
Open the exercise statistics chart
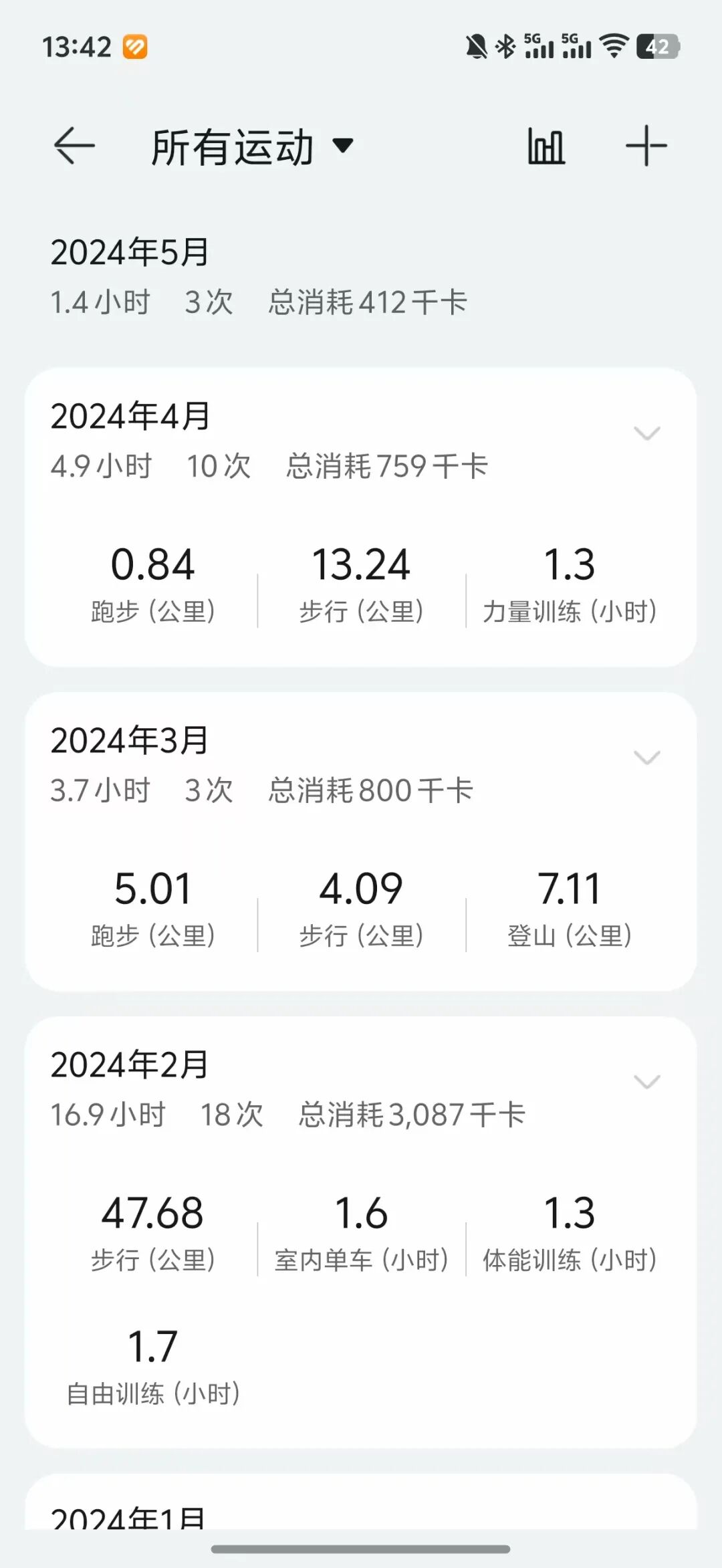(546, 146)
